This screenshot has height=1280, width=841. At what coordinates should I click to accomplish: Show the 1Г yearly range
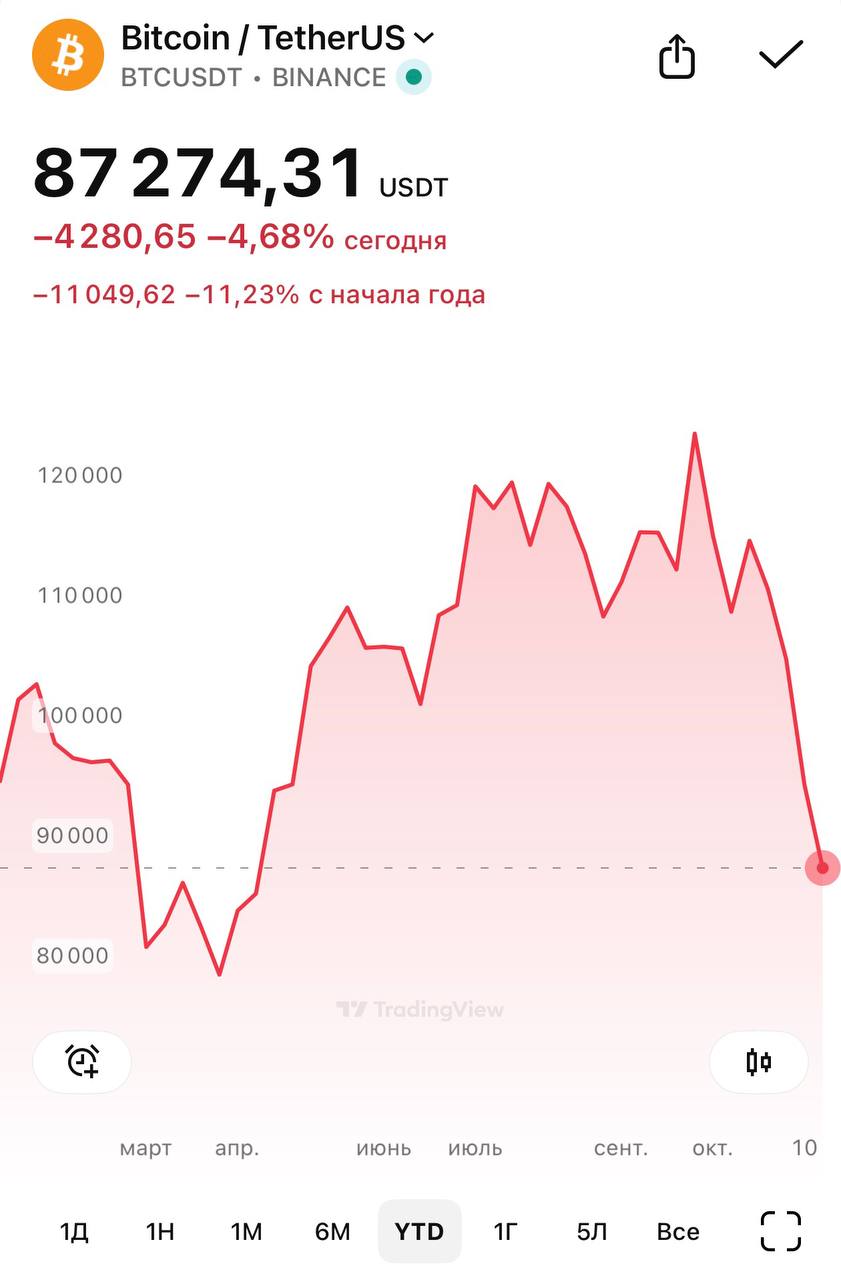pyautogui.click(x=506, y=1231)
